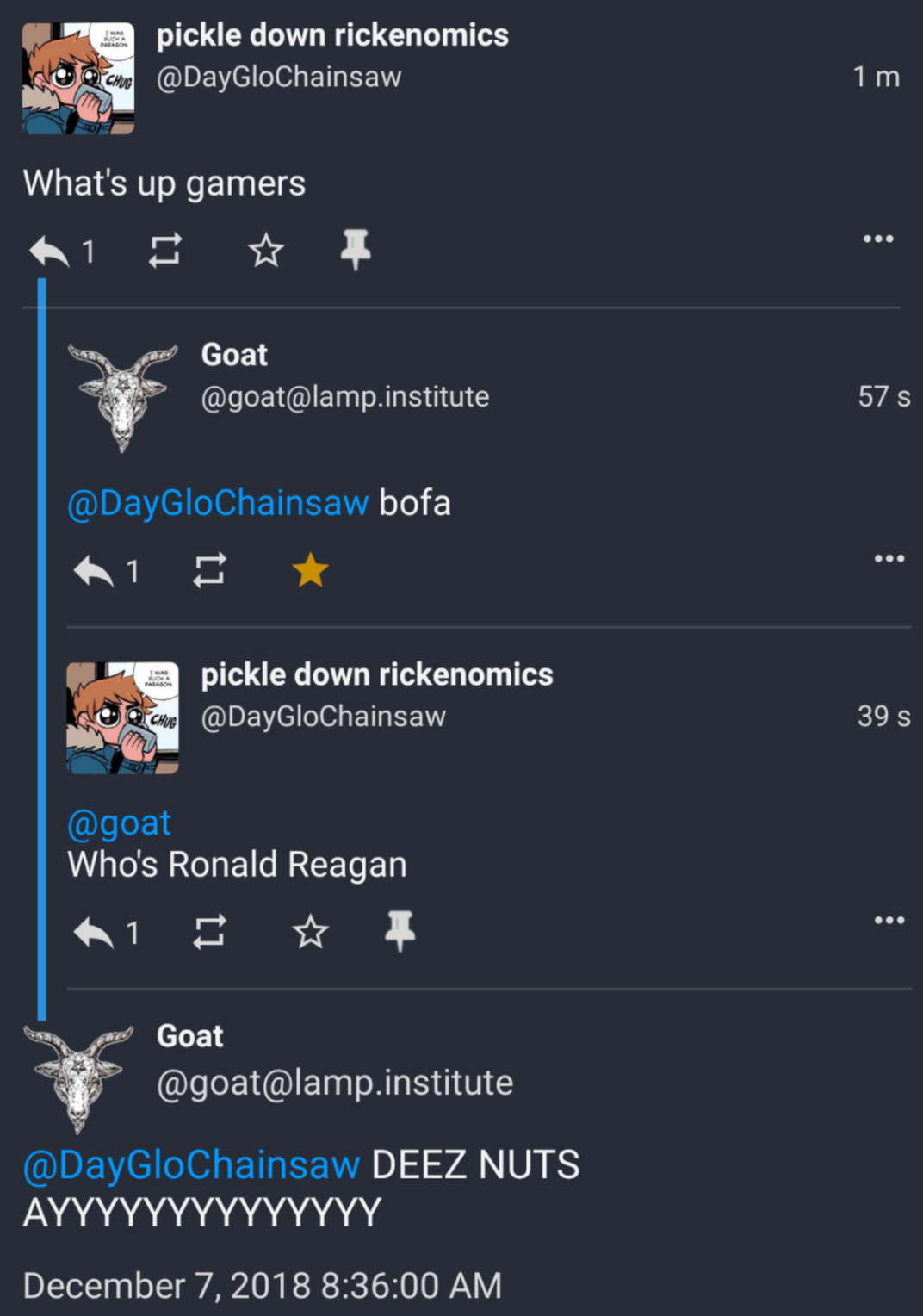Favorite the "Who's Ronald Reagan" post
The height and width of the screenshot is (1316, 923).
(x=310, y=932)
